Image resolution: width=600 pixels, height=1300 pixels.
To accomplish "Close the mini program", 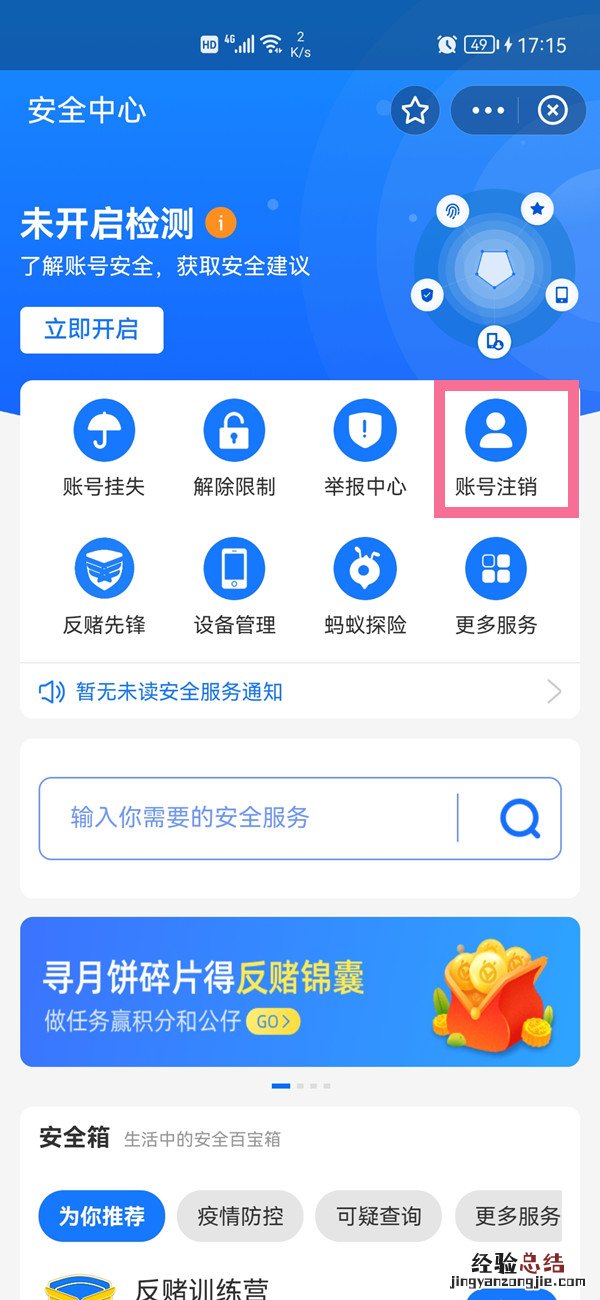I will [x=552, y=110].
